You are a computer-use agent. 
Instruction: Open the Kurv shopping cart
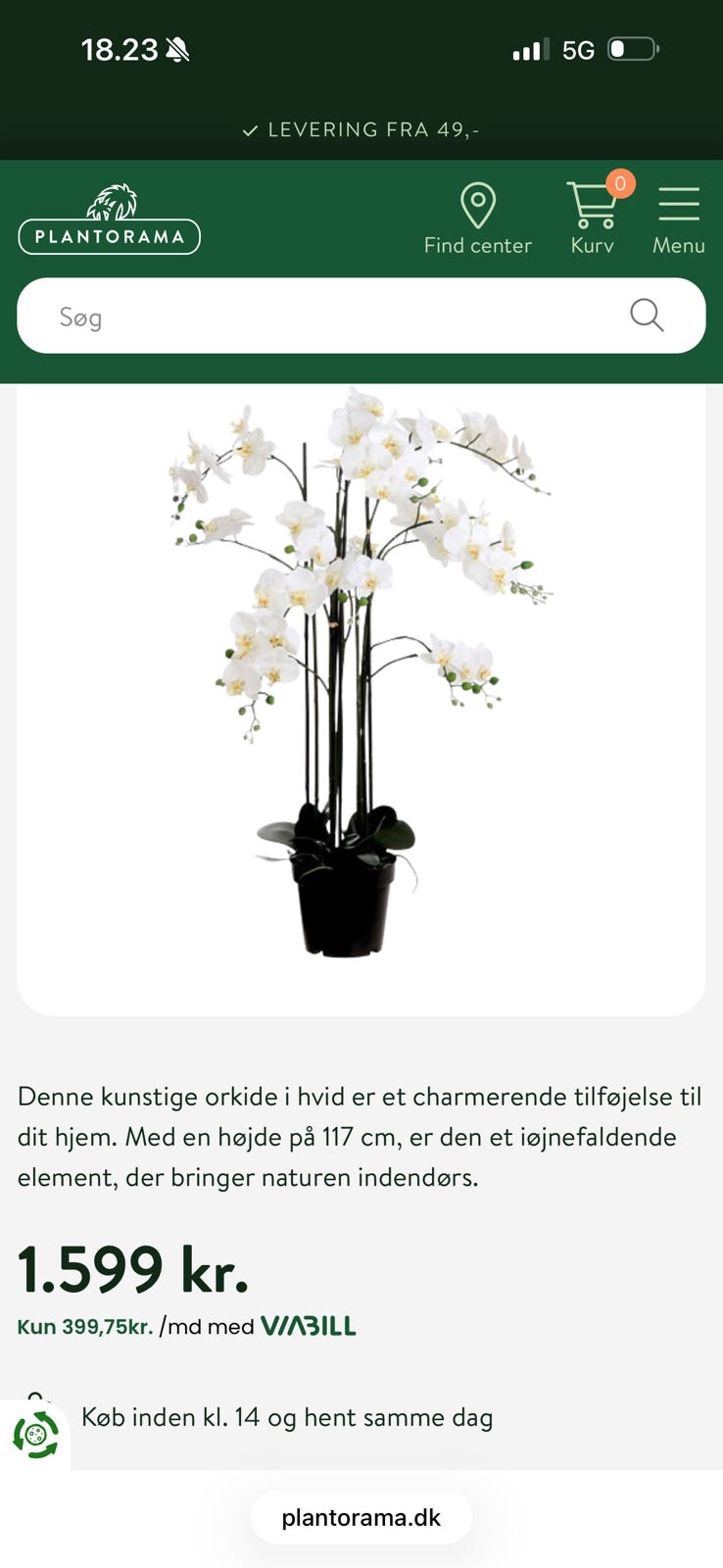[593, 220]
